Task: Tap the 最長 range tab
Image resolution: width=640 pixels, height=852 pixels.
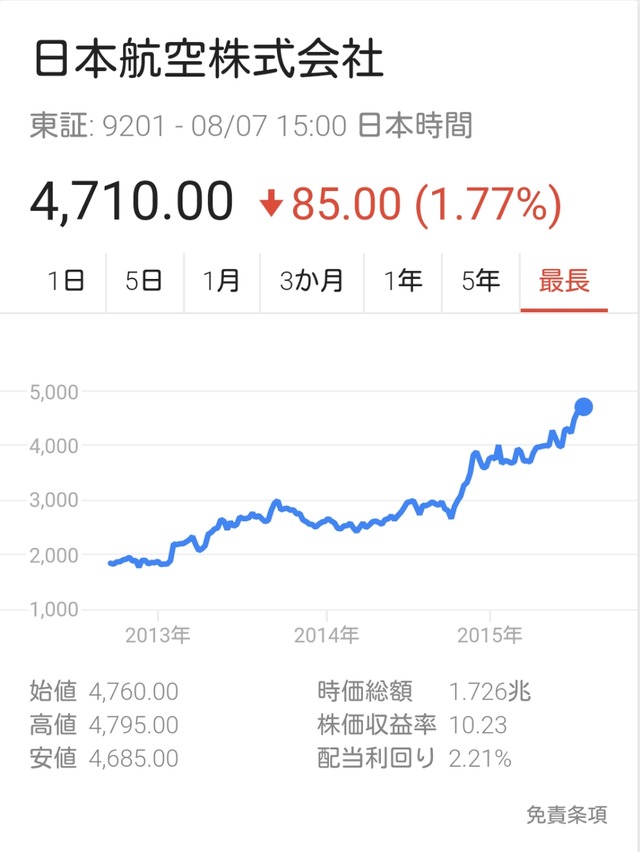Action: 564,281
